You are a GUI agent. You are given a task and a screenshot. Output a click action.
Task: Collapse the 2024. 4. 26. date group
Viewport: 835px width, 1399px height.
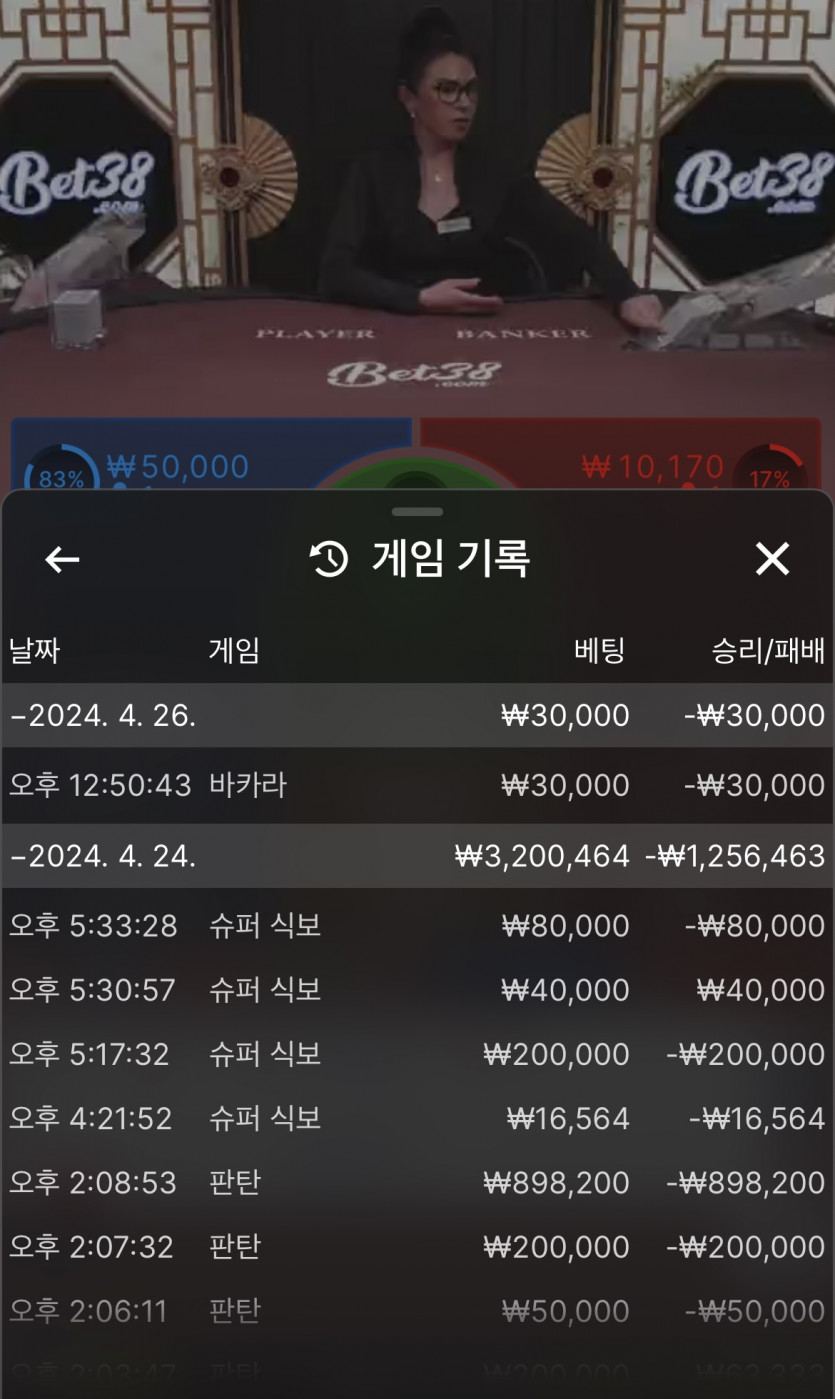point(104,716)
